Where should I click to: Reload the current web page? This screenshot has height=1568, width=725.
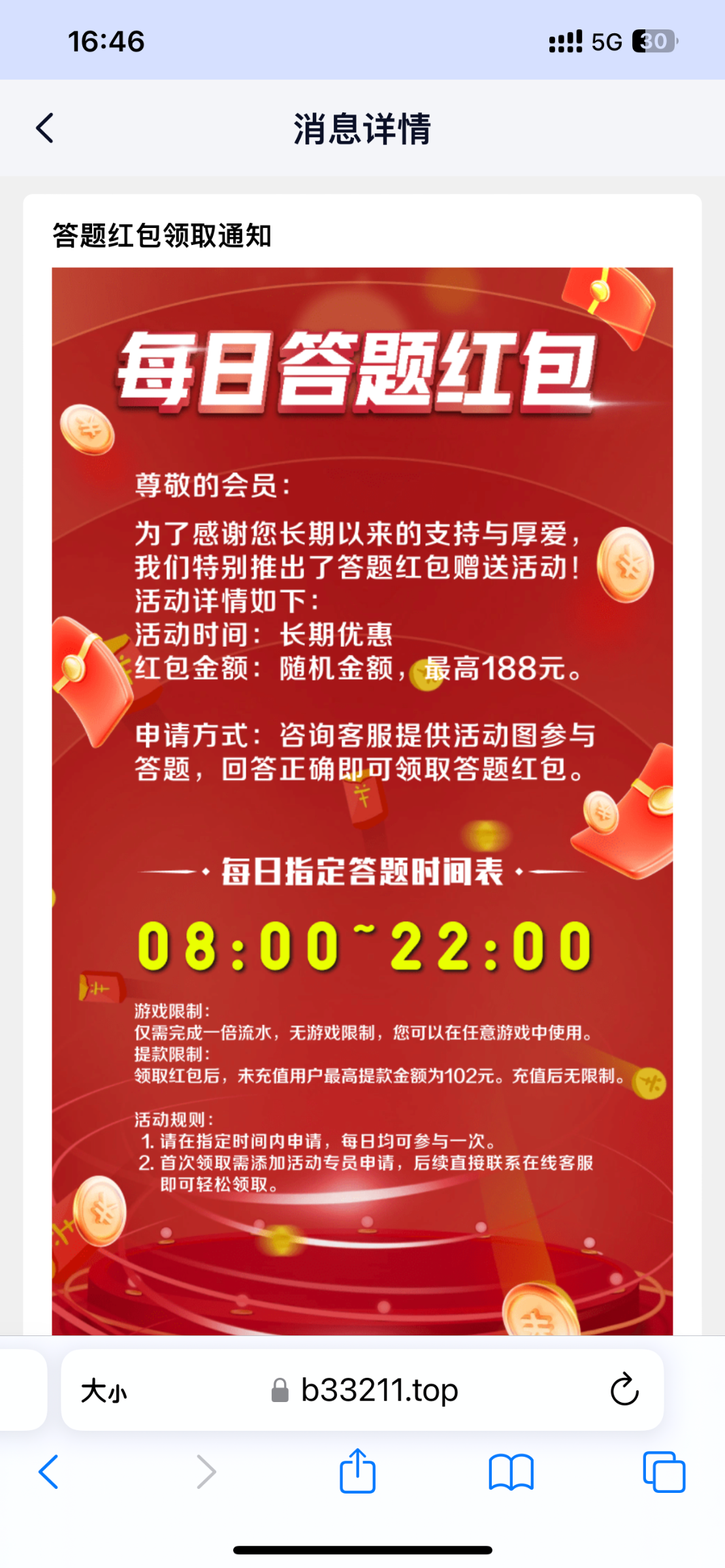pos(624,1390)
